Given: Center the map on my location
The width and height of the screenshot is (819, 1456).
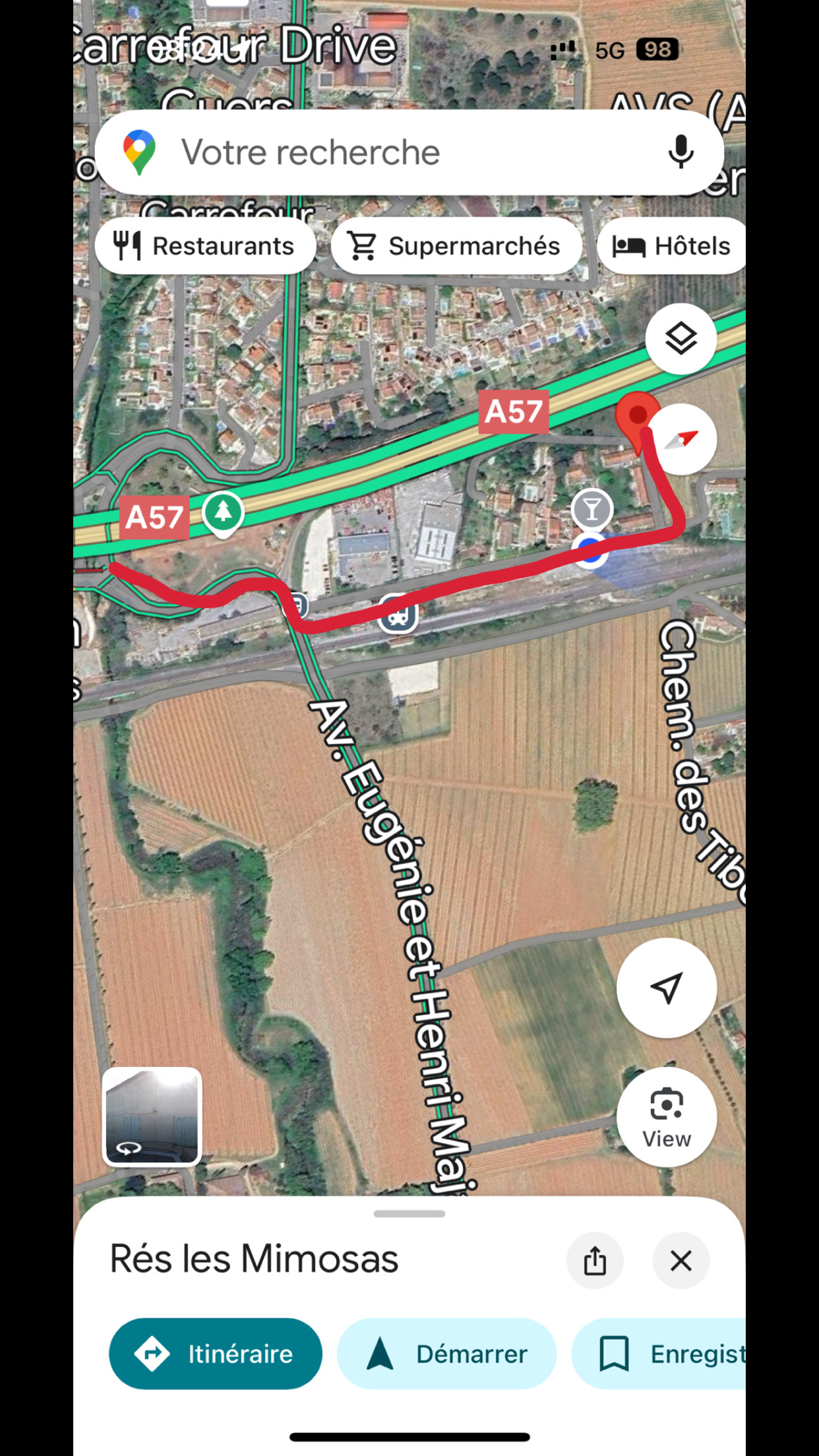Looking at the screenshot, I should point(666,988).
